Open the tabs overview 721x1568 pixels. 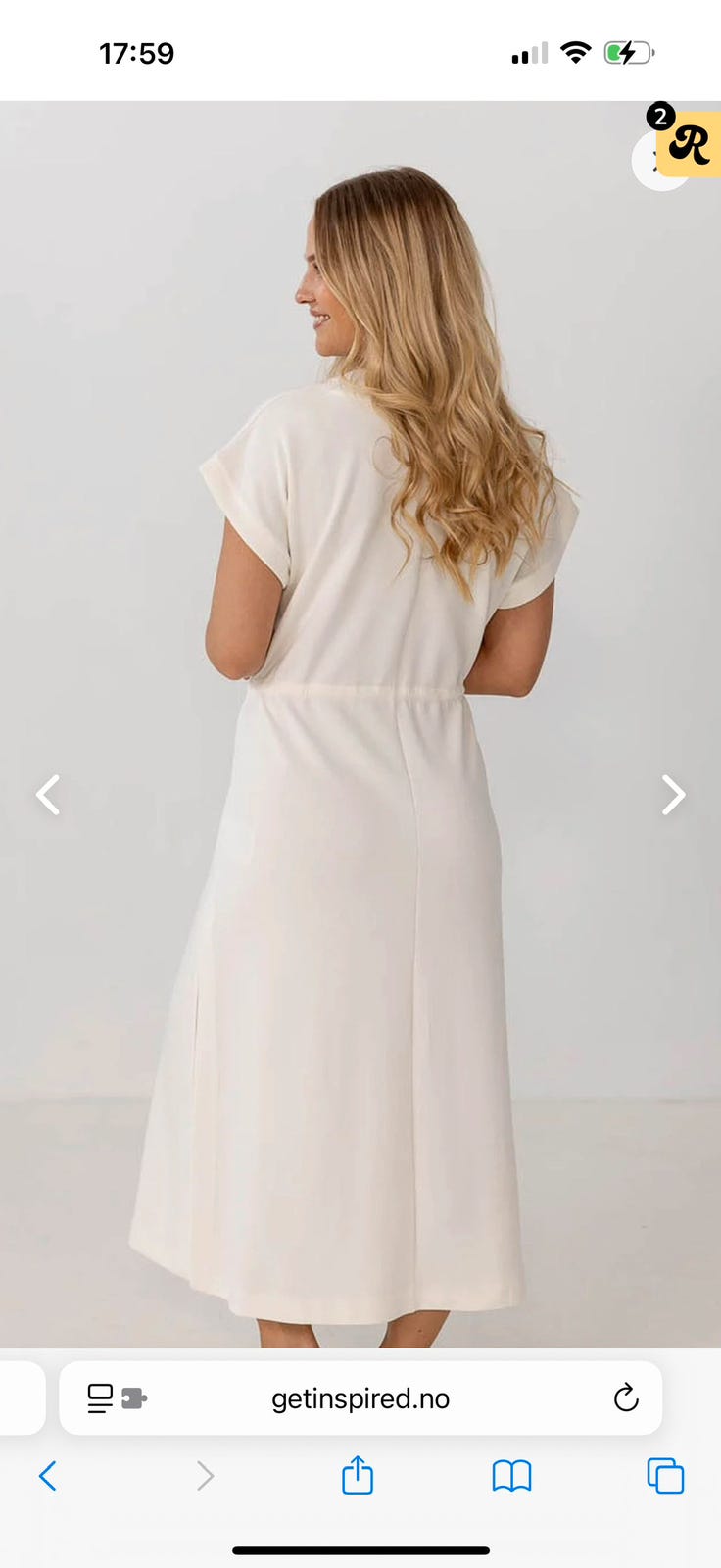tap(665, 1475)
